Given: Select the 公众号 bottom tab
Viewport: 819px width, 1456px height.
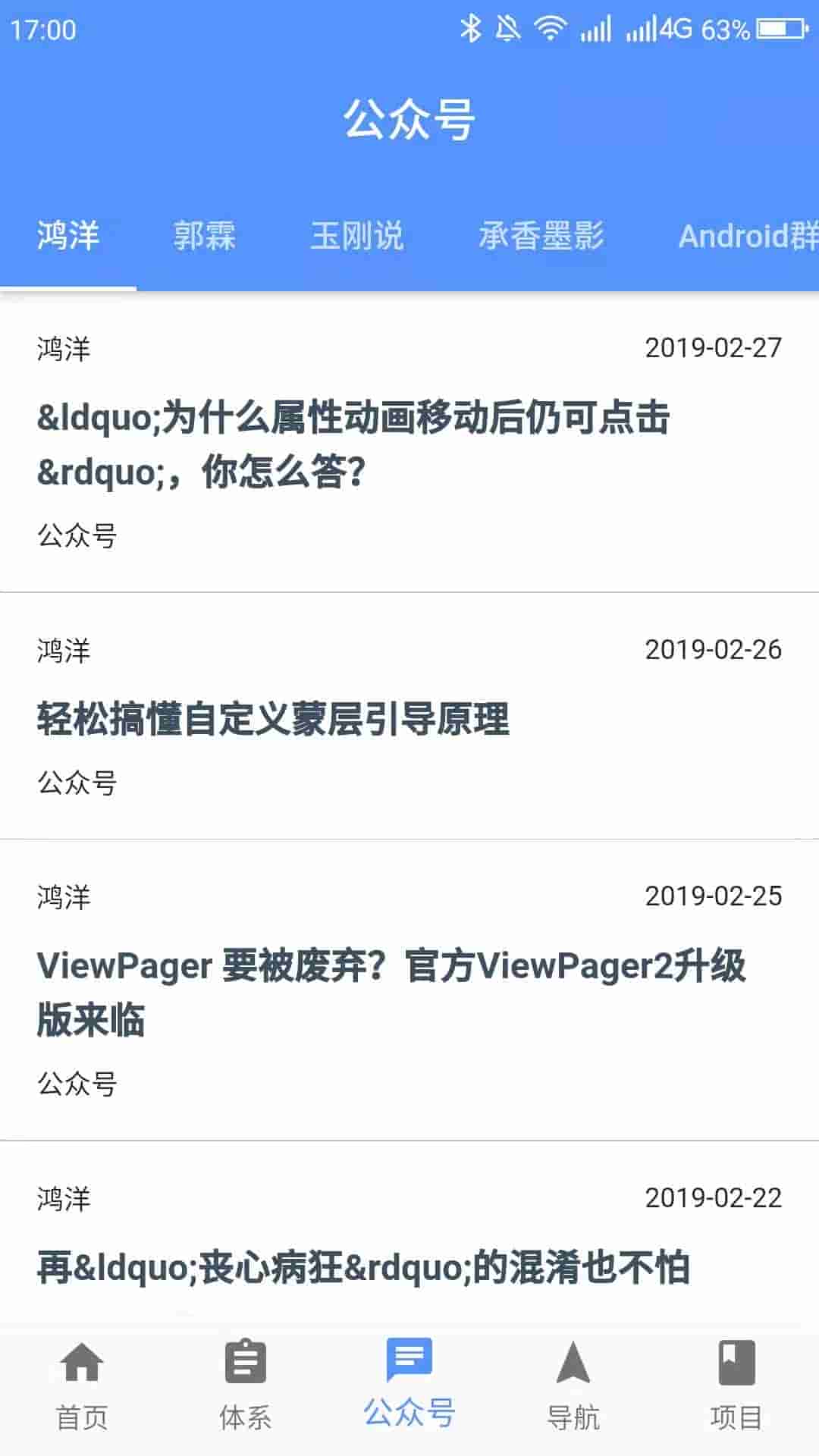Looking at the screenshot, I should point(409,1385).
